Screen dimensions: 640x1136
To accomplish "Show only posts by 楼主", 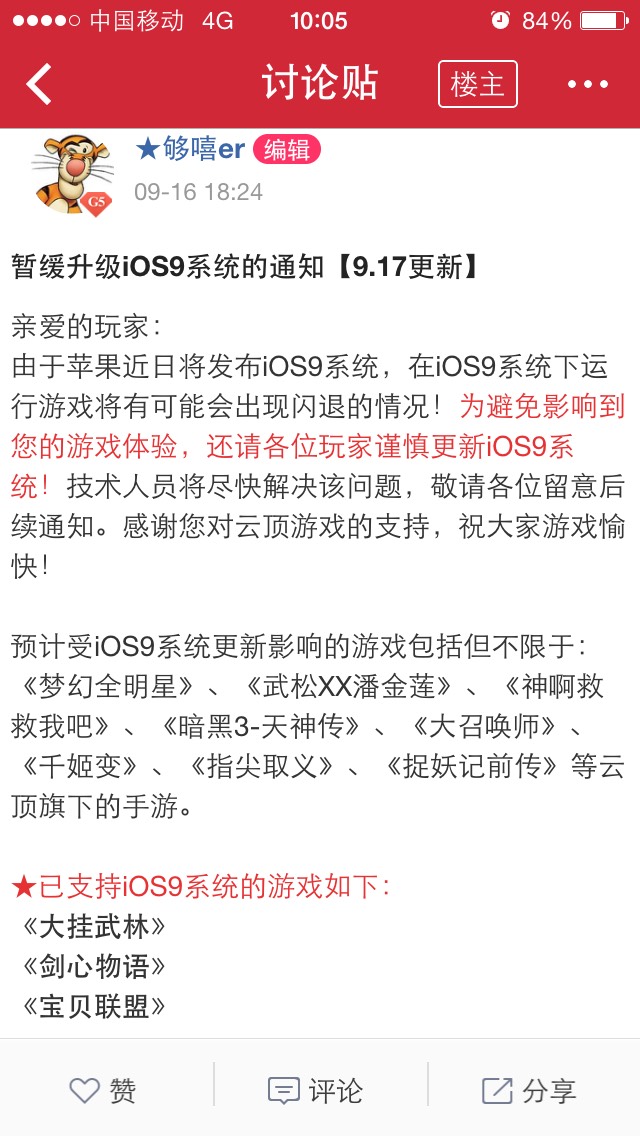I will point(478,84).
